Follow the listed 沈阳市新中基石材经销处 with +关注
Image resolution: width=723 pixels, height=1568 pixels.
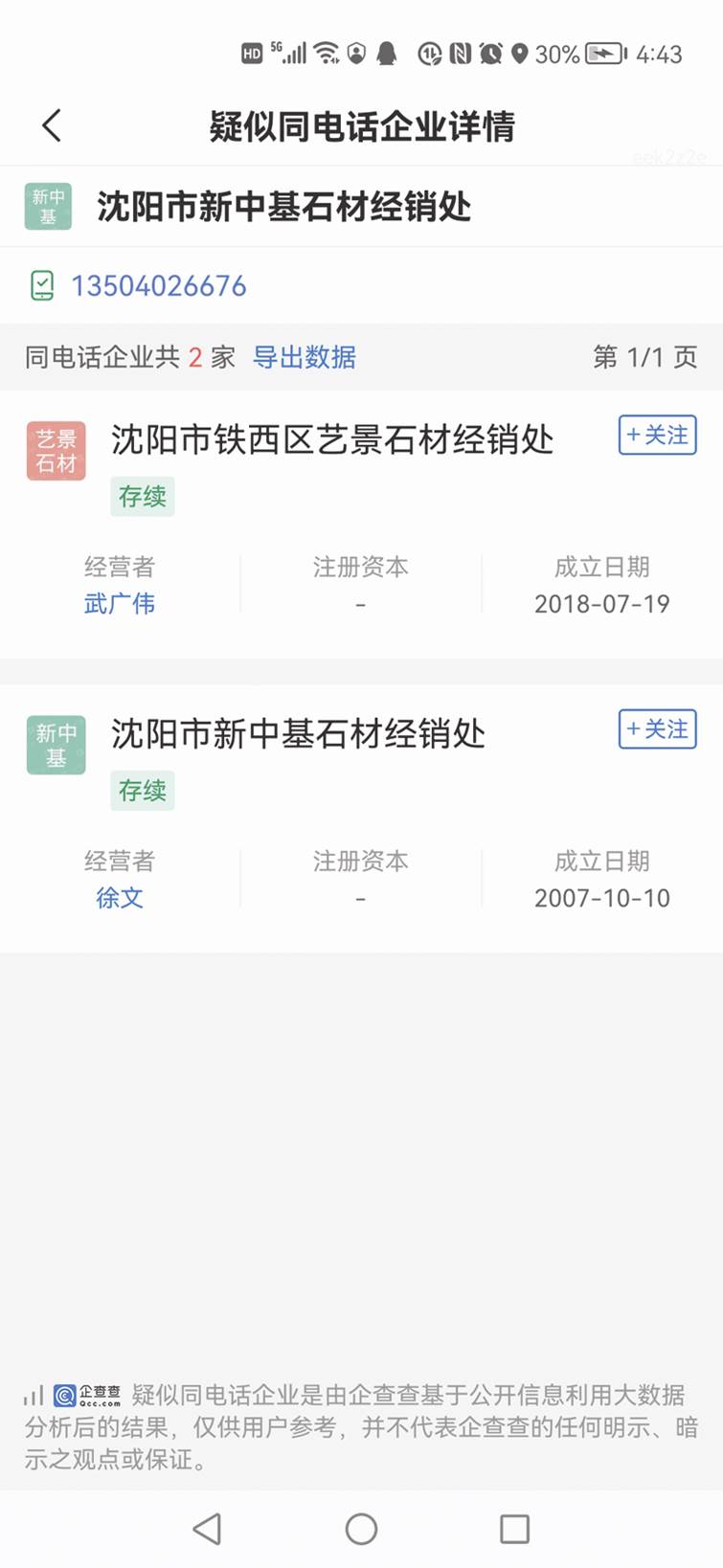coord(657,729)
